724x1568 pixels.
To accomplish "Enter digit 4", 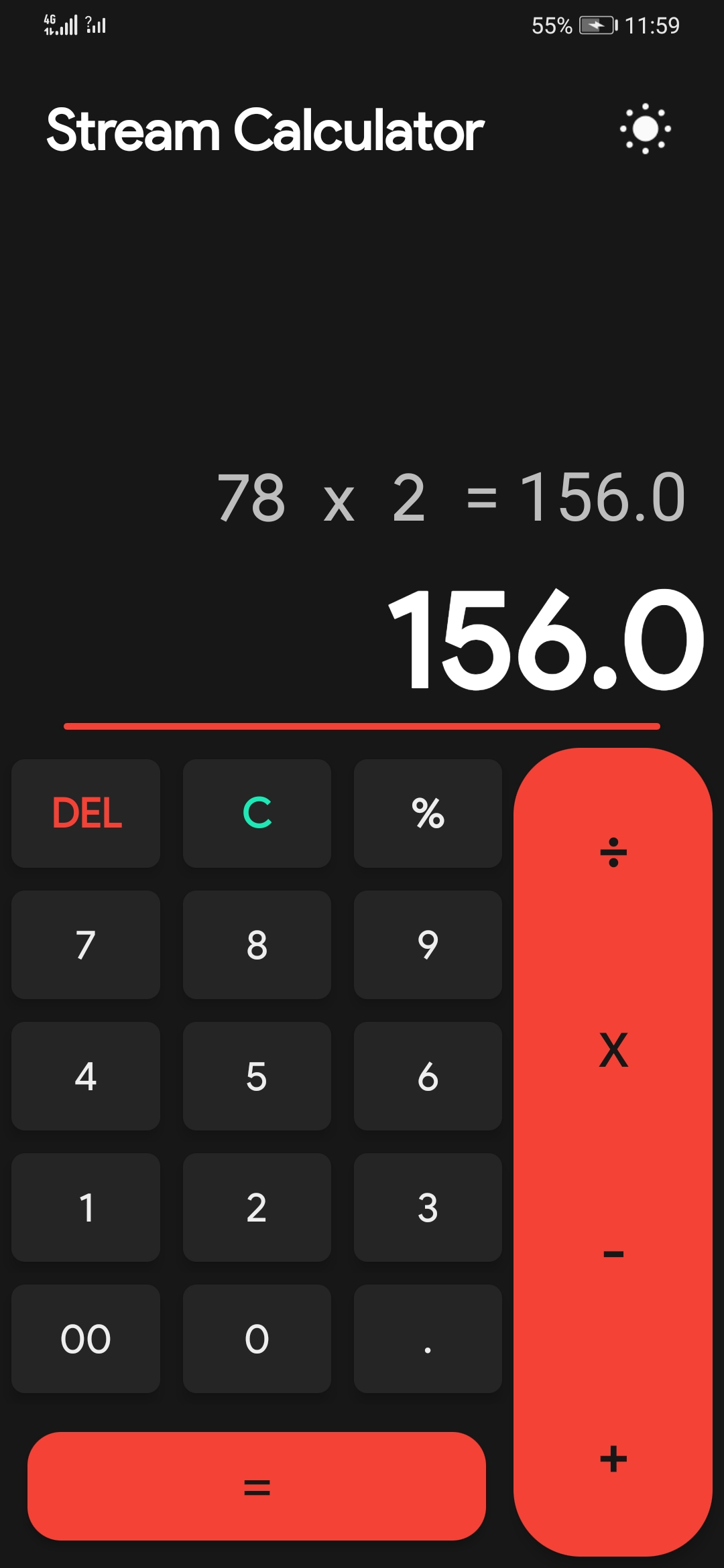I will (86, 1075).
